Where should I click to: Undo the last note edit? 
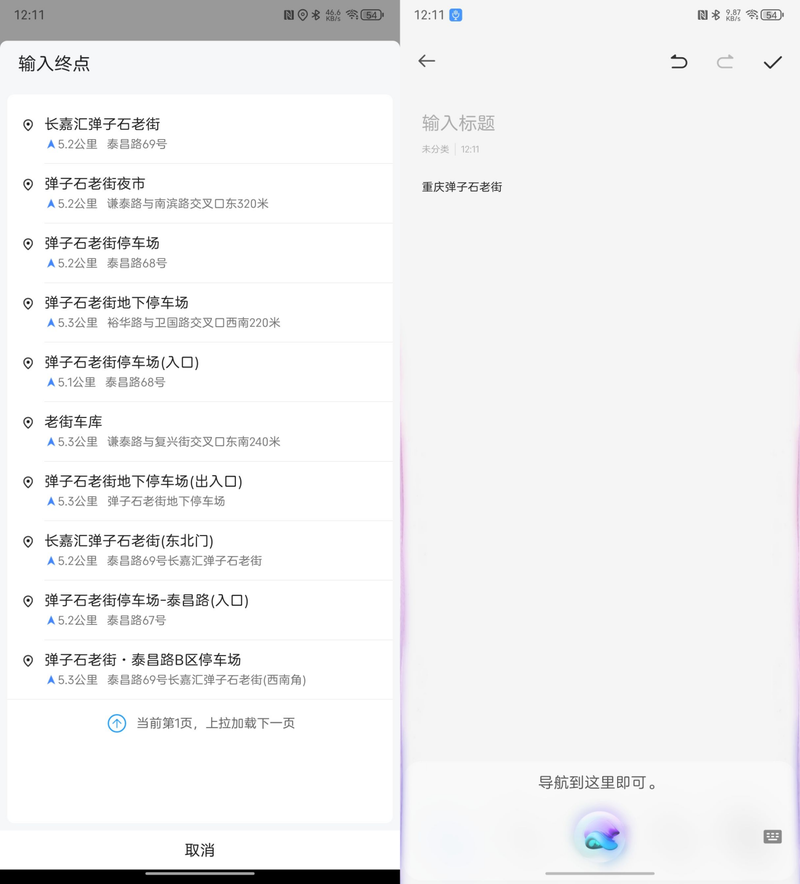click(679, 62)
